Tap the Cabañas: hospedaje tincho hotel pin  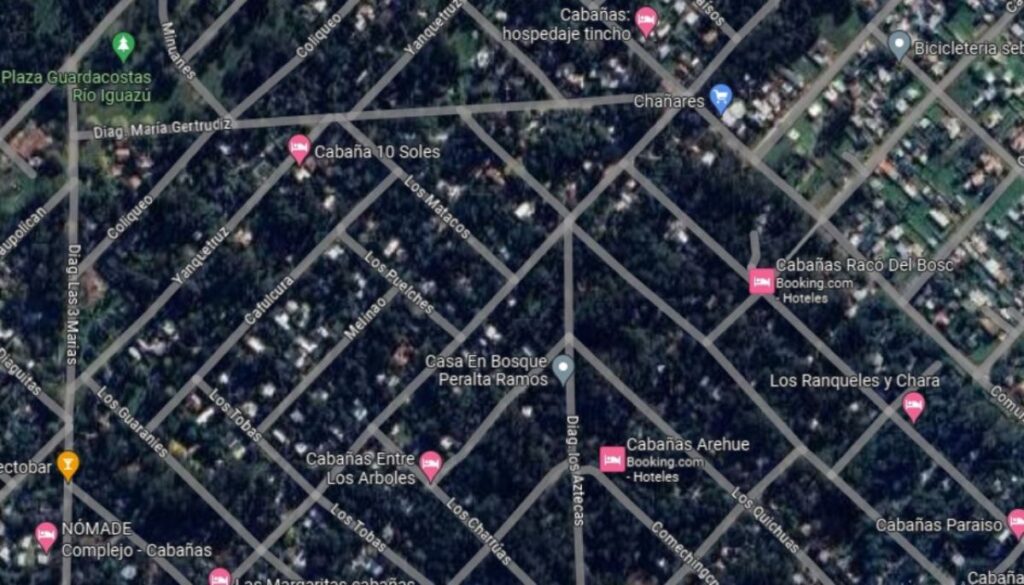point(647,20)
